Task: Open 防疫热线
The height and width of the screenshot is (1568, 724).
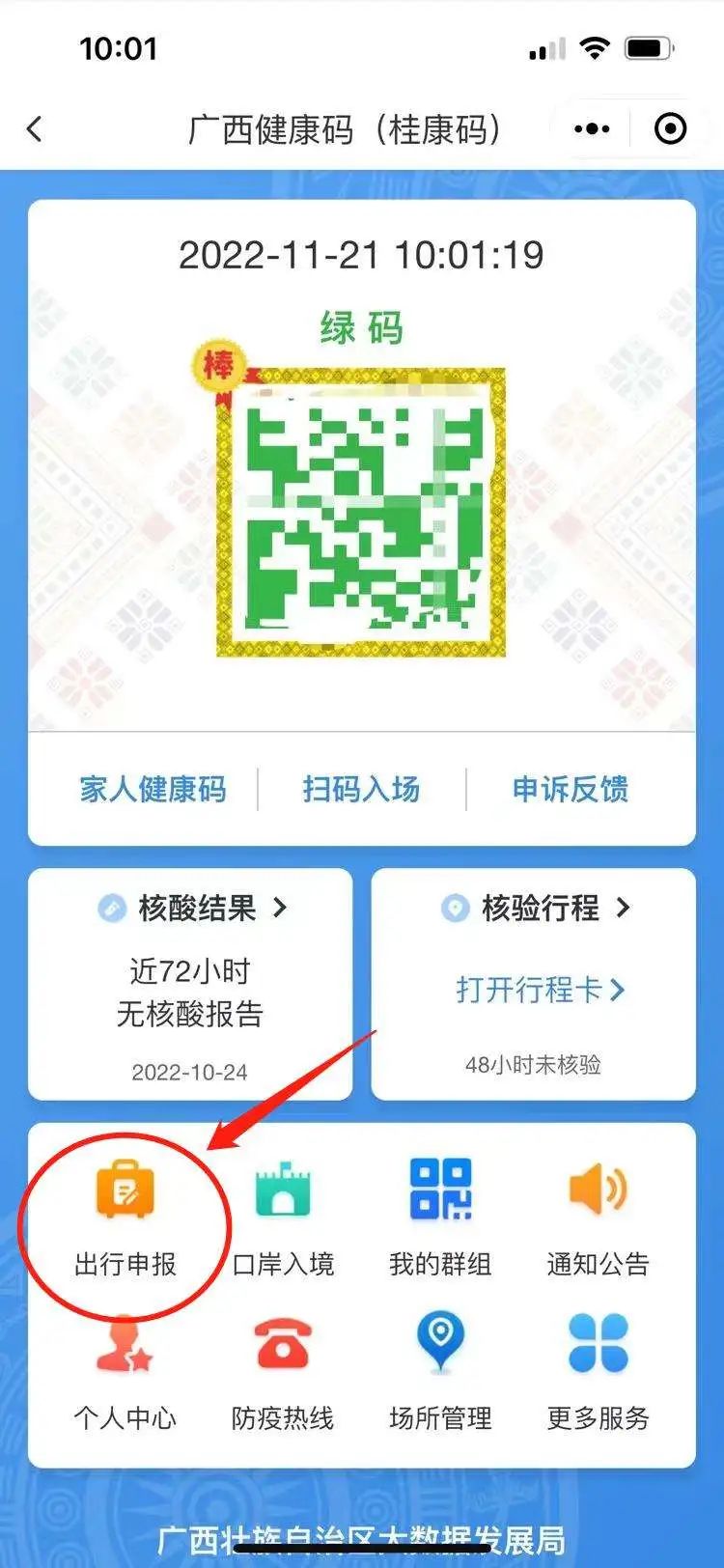Action: tap(283, 1371)
